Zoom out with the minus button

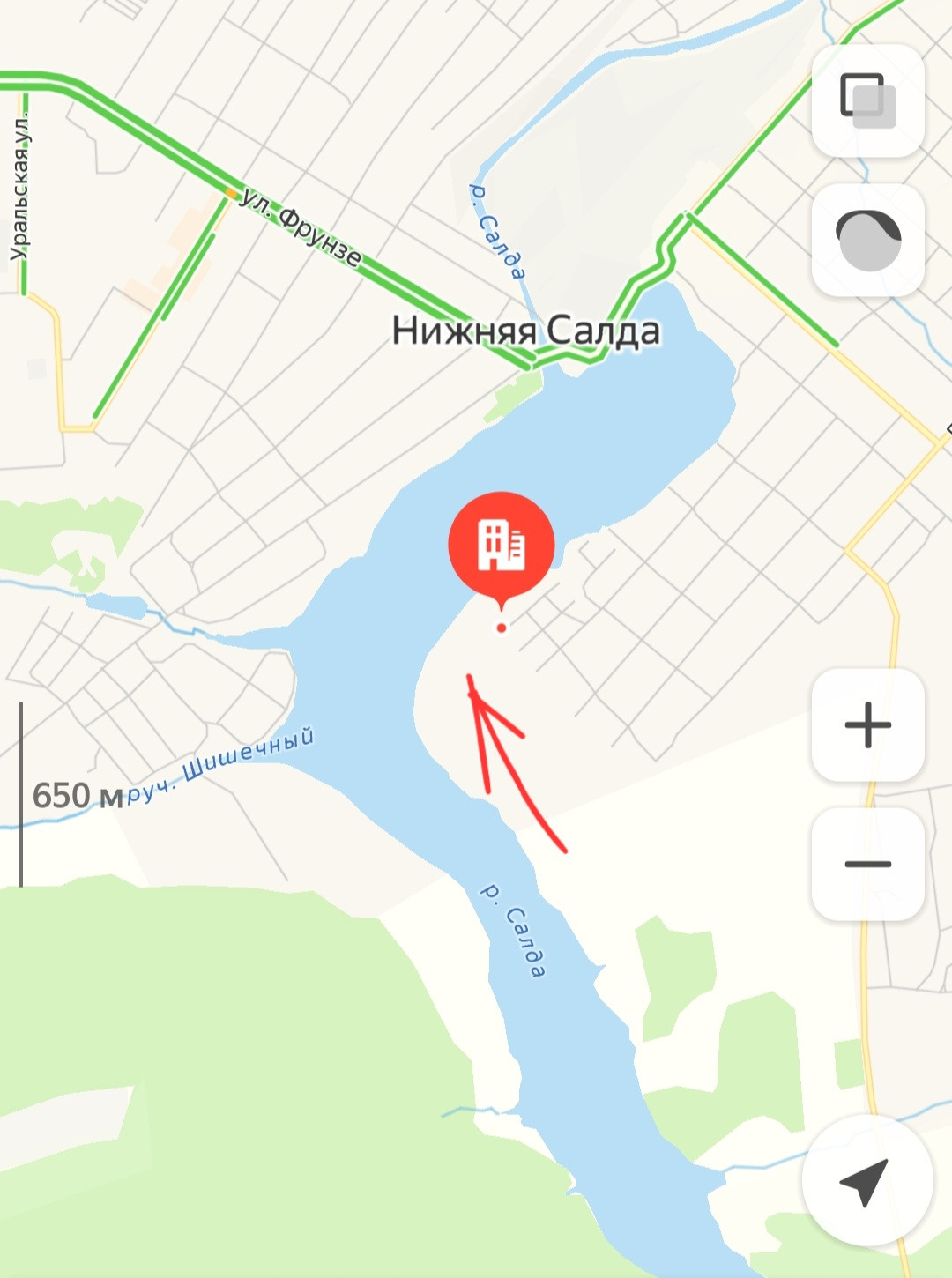point(867,864)
